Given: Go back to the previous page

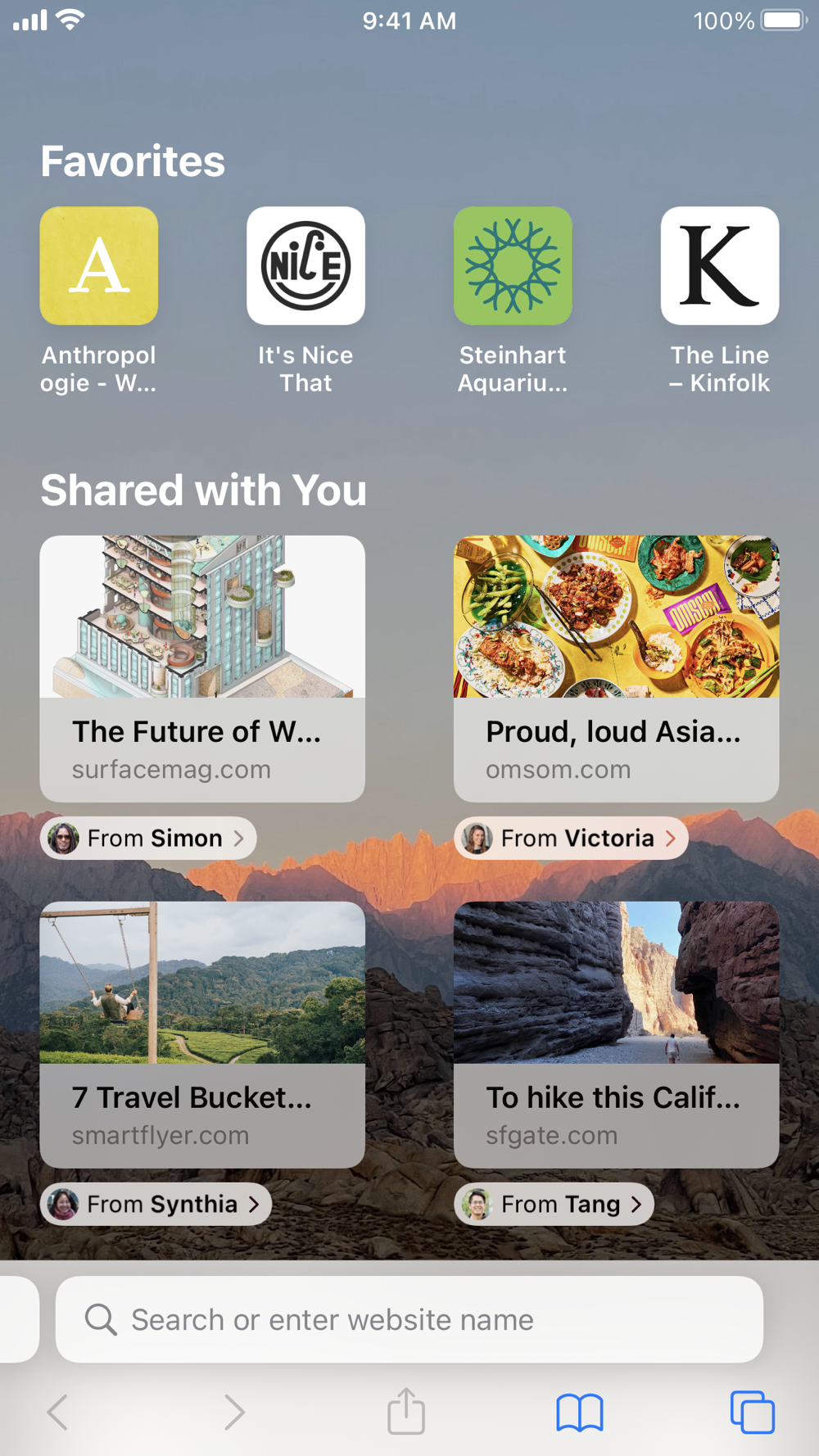Looking at the screenshot, I should (x=57, y=1412).
